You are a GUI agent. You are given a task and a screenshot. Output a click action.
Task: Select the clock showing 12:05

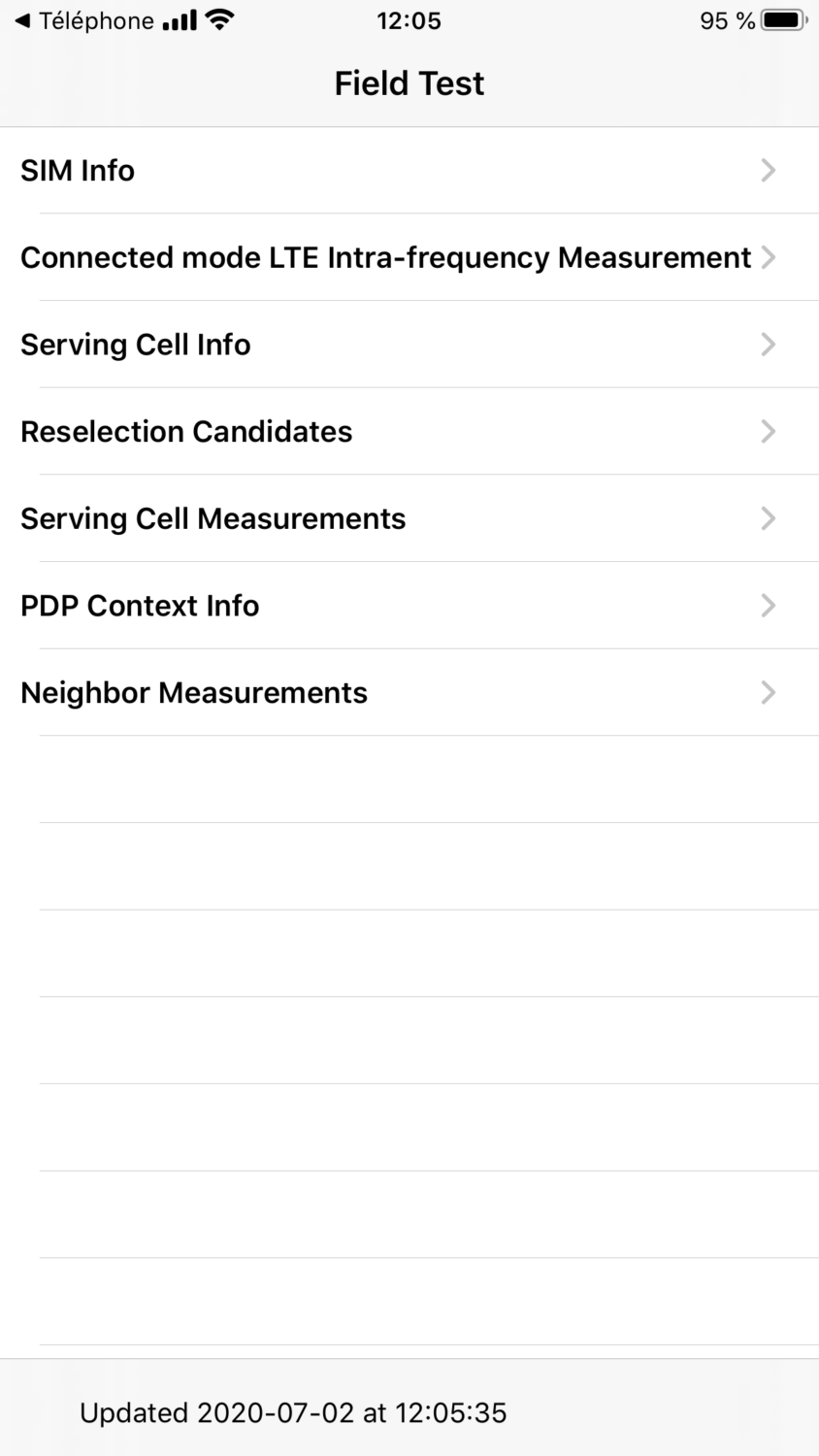point(409,20)
